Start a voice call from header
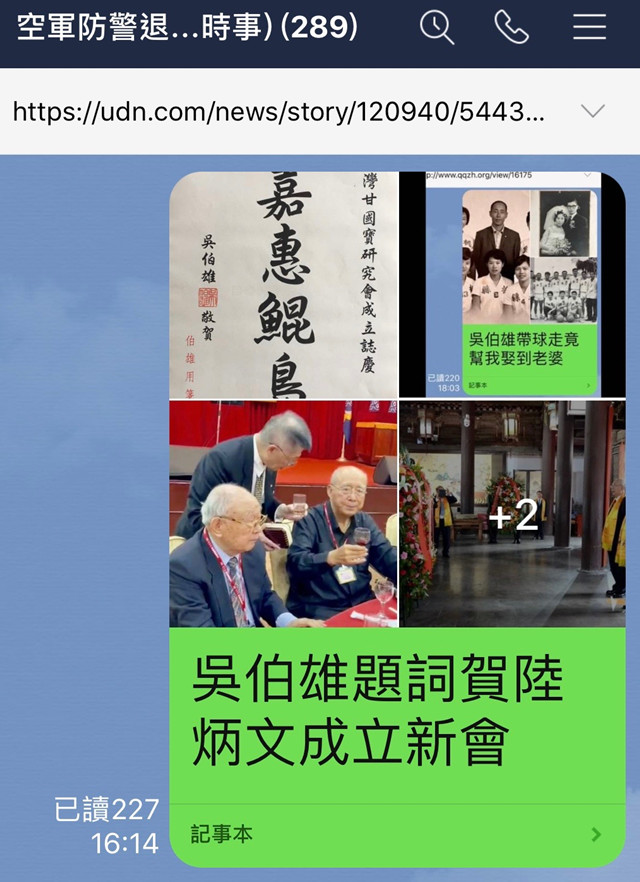Screen dimensions: 640x882 tap(512, 27)
